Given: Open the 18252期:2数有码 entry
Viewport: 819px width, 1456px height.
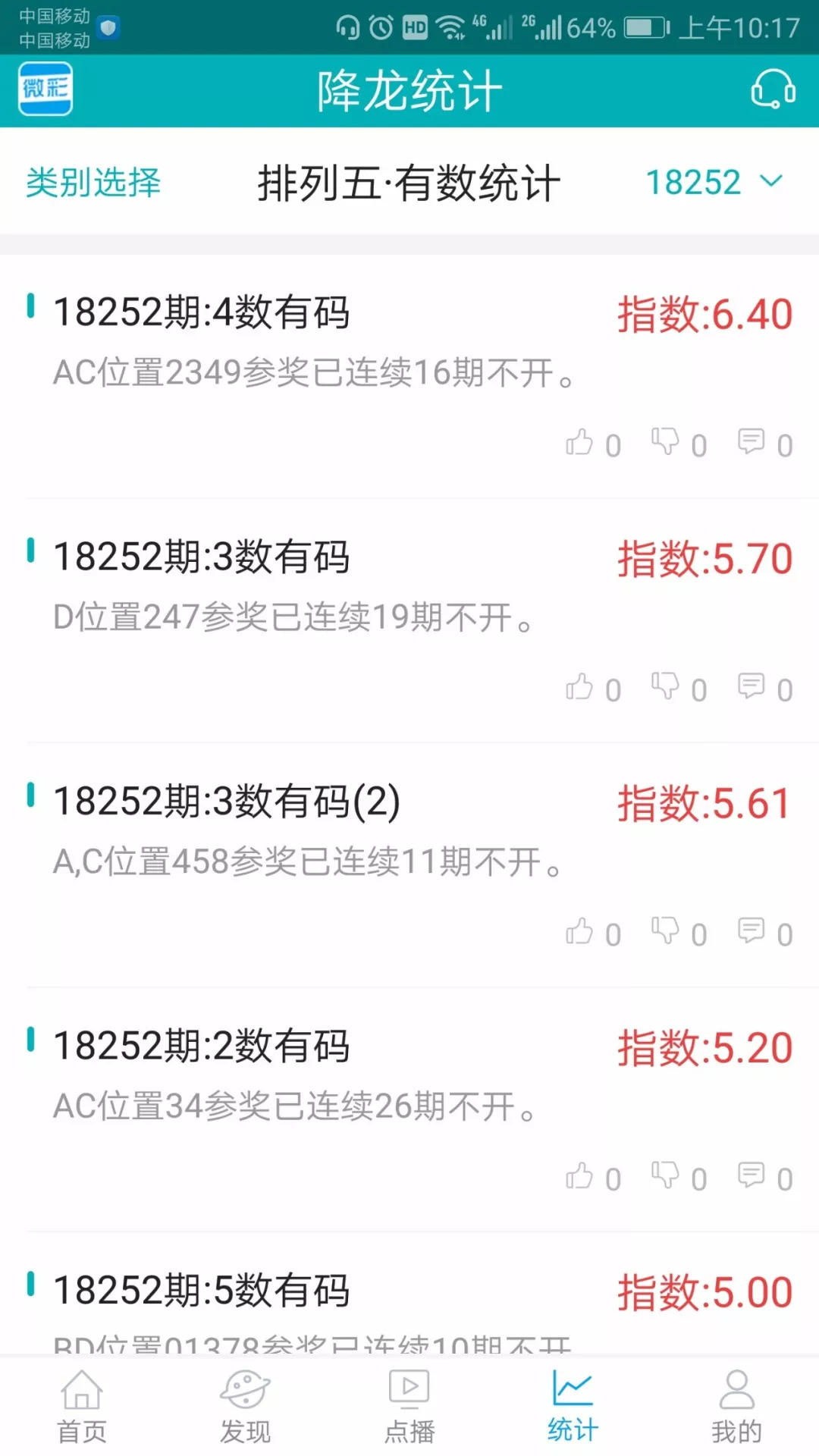Looking at the screenshot, I should 409,1109.
